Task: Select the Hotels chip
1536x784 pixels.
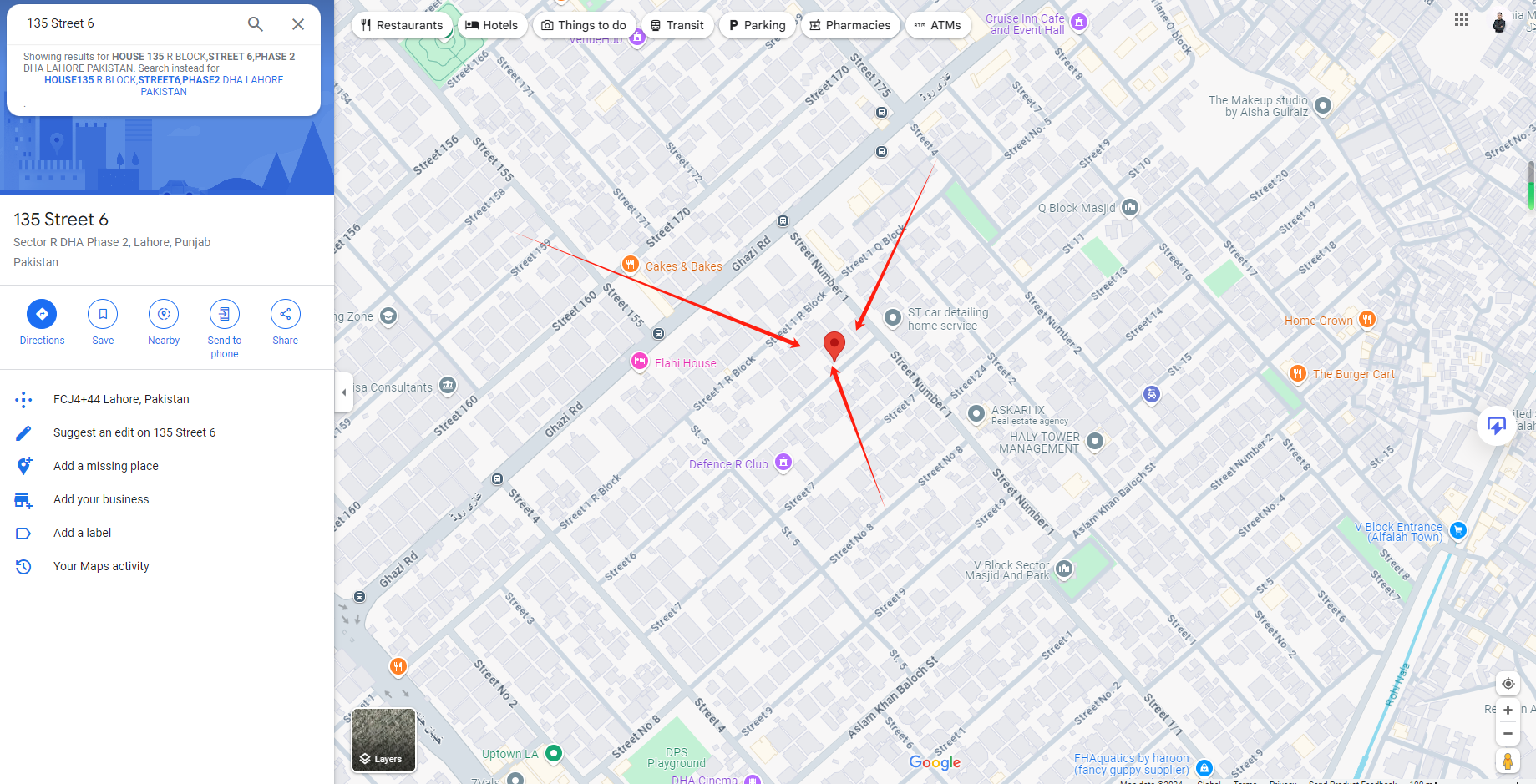Action: point(492,25)
